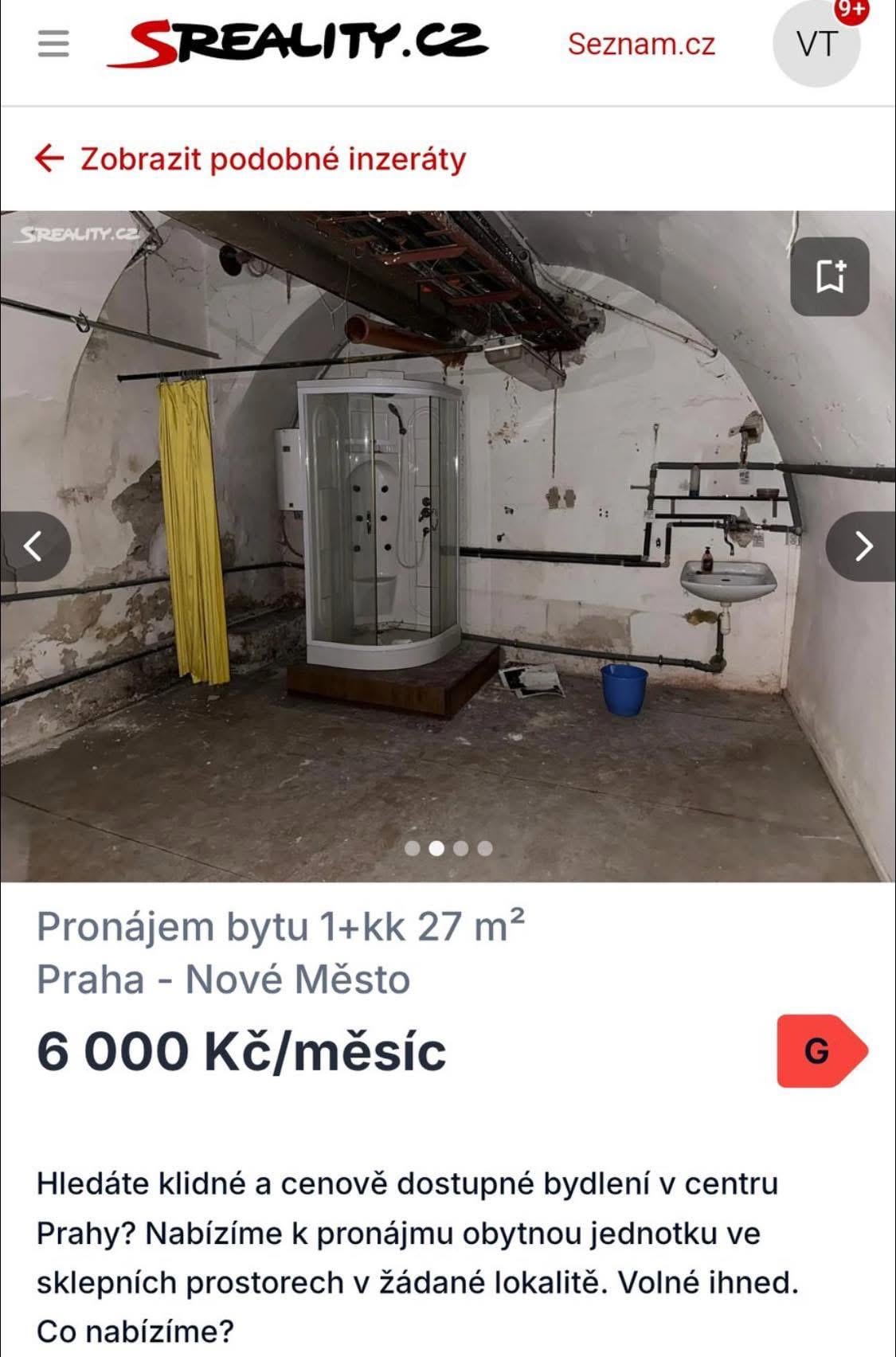Open the hamburger menu
Viewport: 896px width, 1357px height.
(x=53, y=43)
